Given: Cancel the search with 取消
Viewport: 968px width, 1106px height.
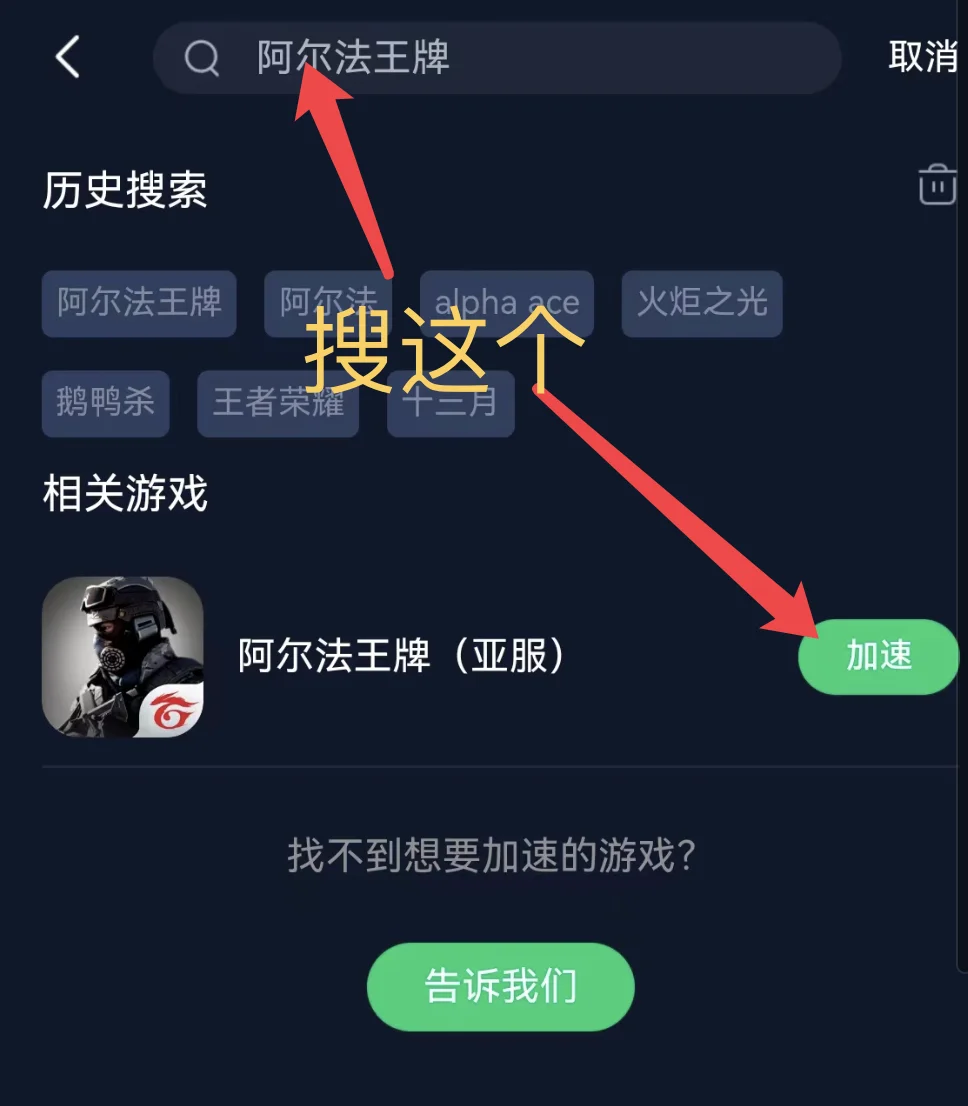Looking at the screenshot, I should point(923,57).
